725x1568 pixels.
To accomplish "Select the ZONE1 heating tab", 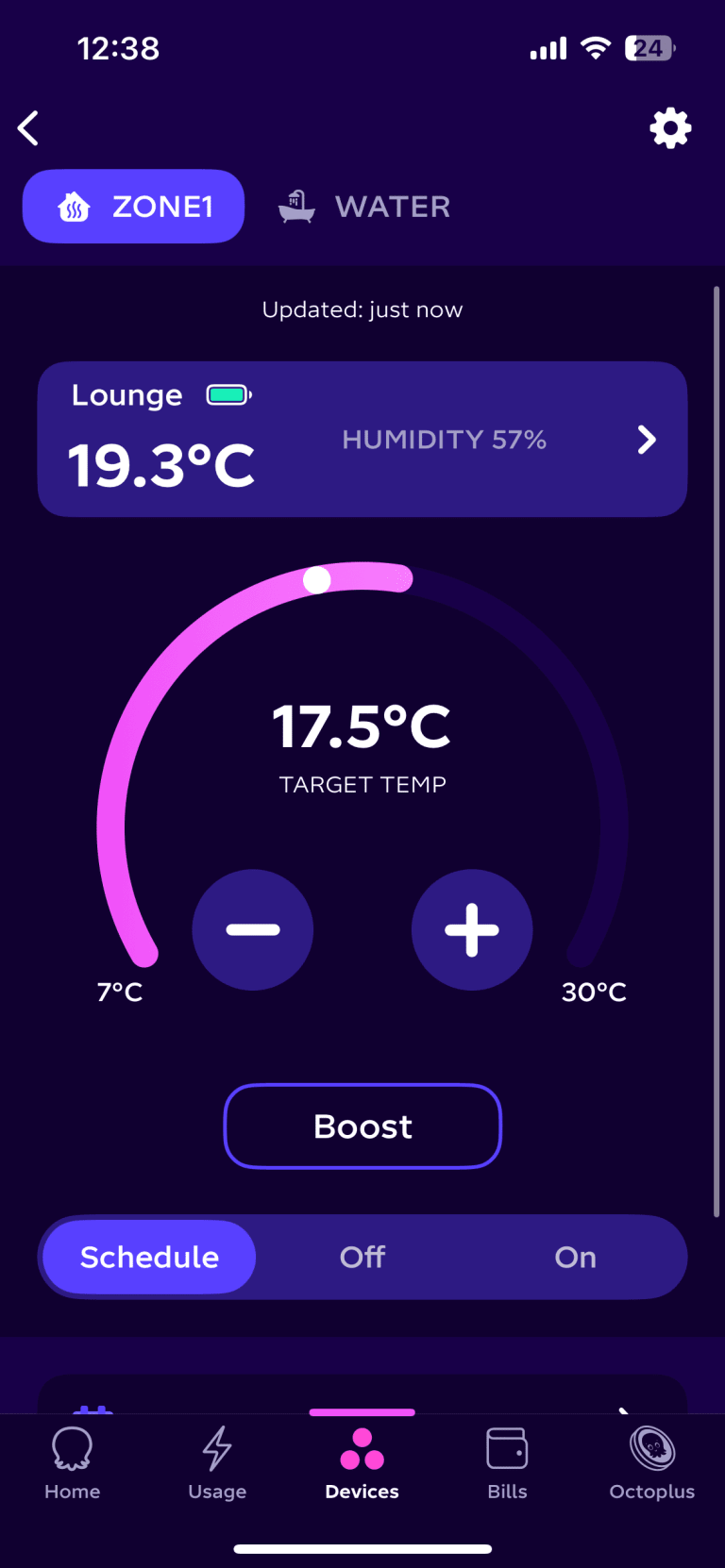I will tap(133, 207).
